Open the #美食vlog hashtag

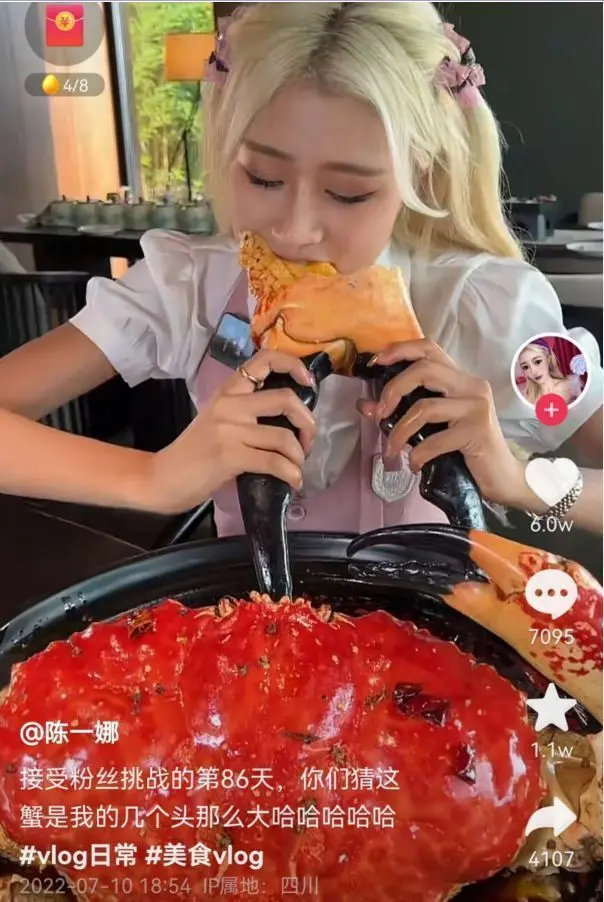[204, 856]
